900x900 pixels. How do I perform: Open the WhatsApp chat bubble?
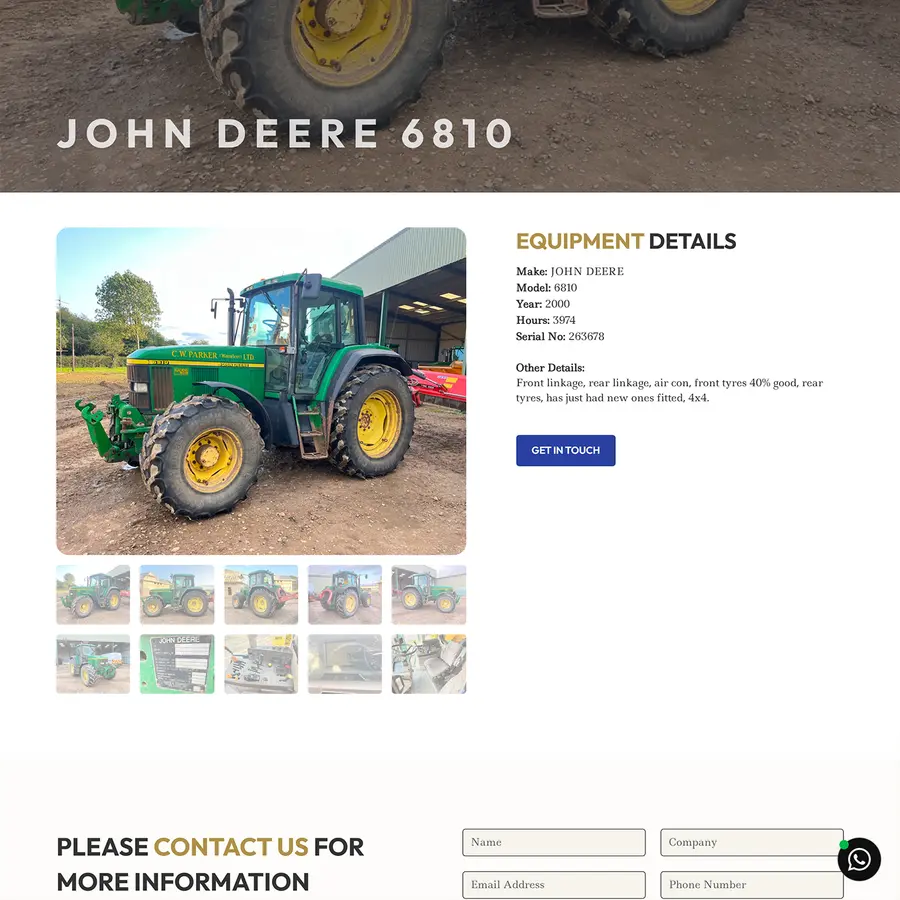click(859, 859)
